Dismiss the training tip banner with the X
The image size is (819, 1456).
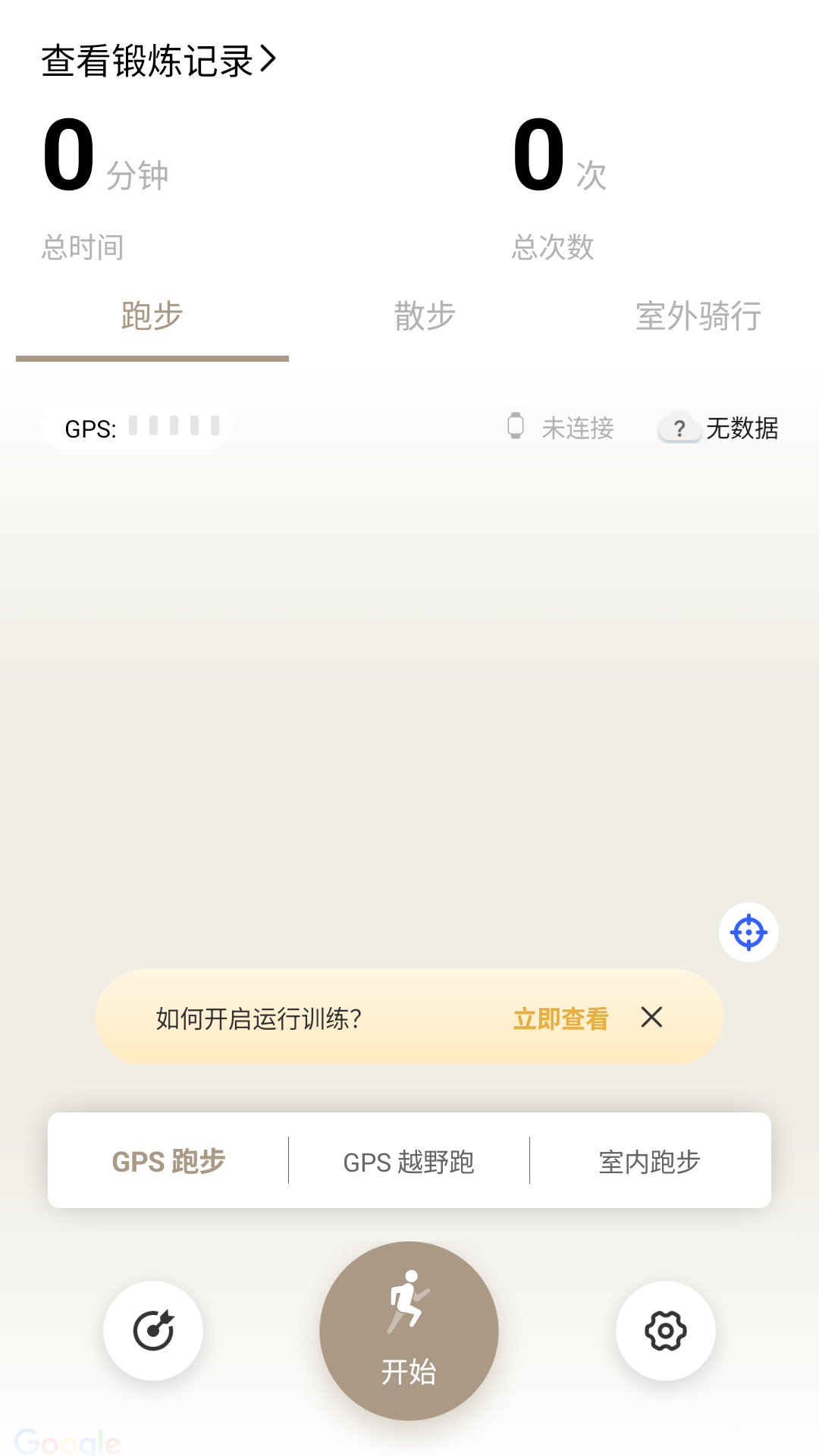pyautogui.click(x=652, y=1018)
